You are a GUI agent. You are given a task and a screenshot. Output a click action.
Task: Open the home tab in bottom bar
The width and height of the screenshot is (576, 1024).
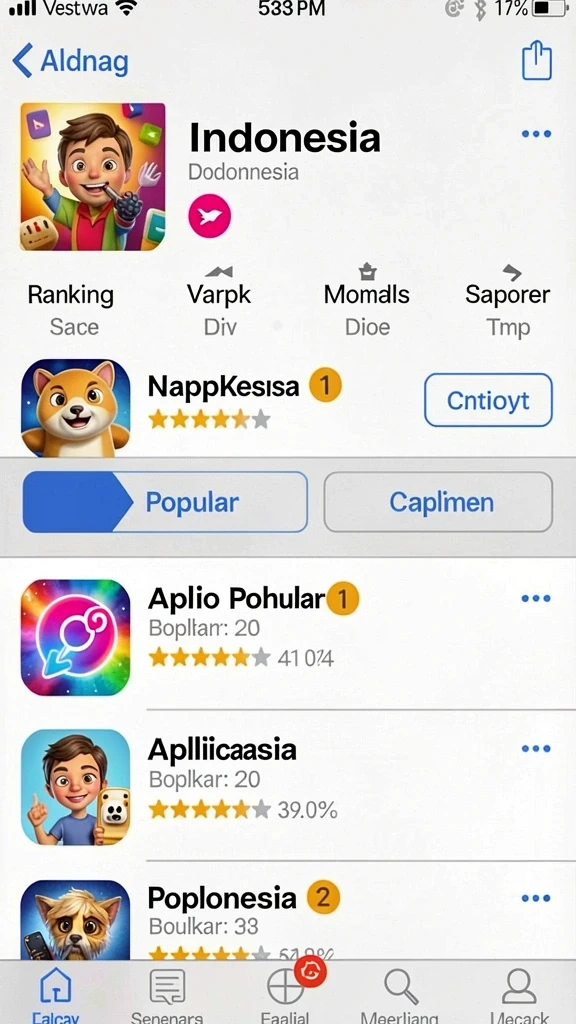tap(56, 995)
